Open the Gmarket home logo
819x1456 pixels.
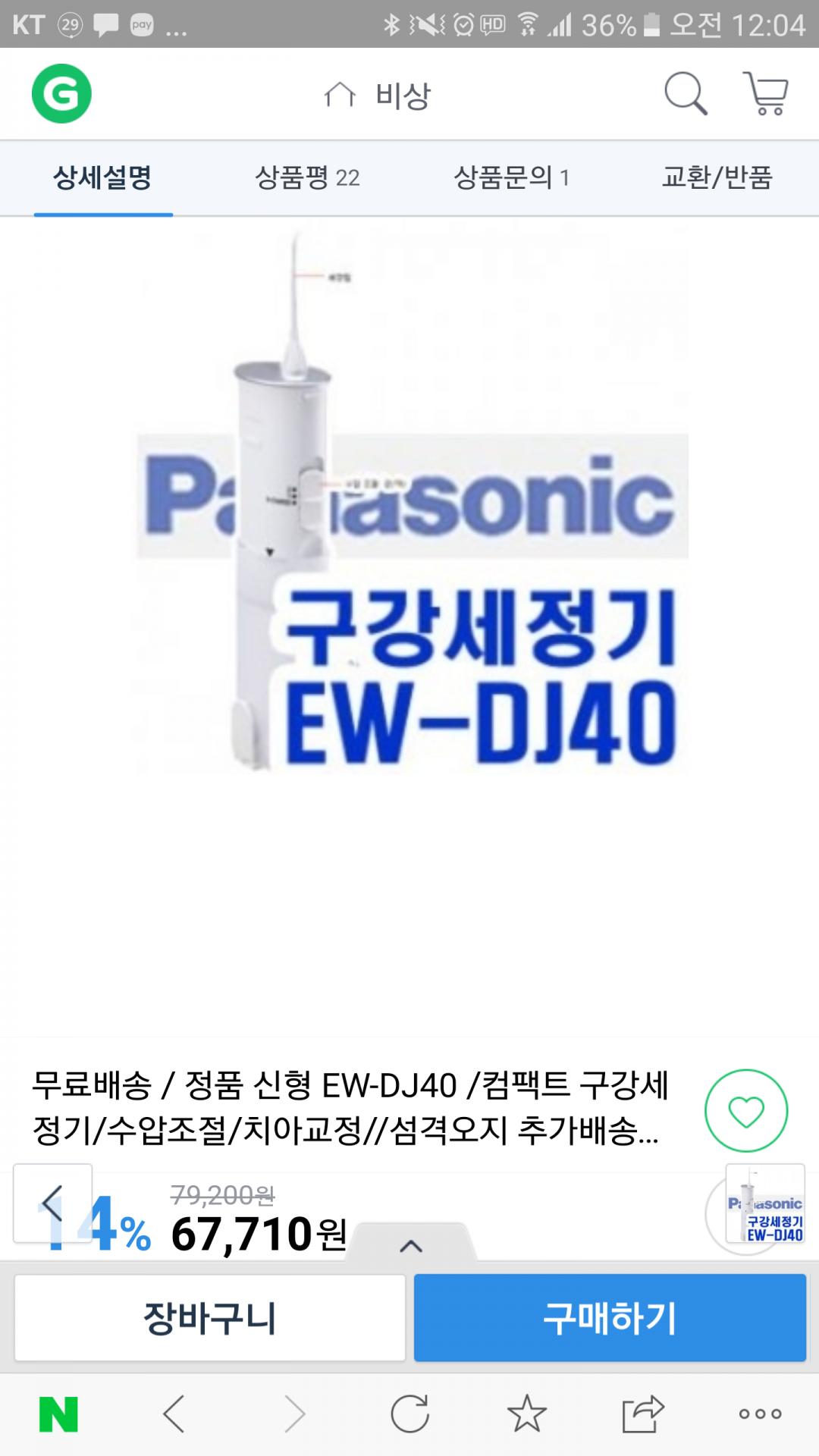tap(61, 94)
